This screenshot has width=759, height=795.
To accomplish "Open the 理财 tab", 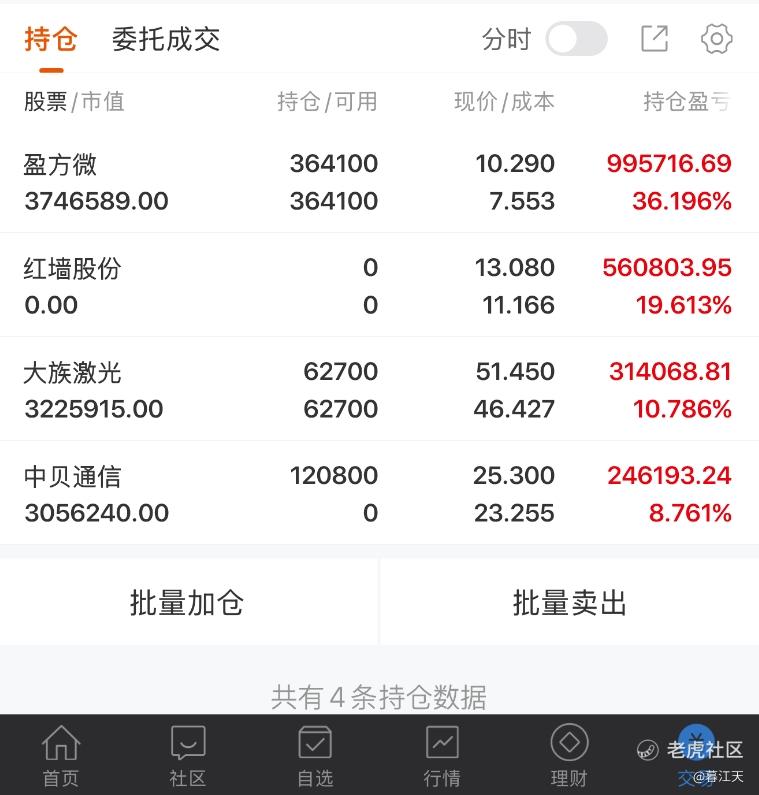I will tap(569, 756).
